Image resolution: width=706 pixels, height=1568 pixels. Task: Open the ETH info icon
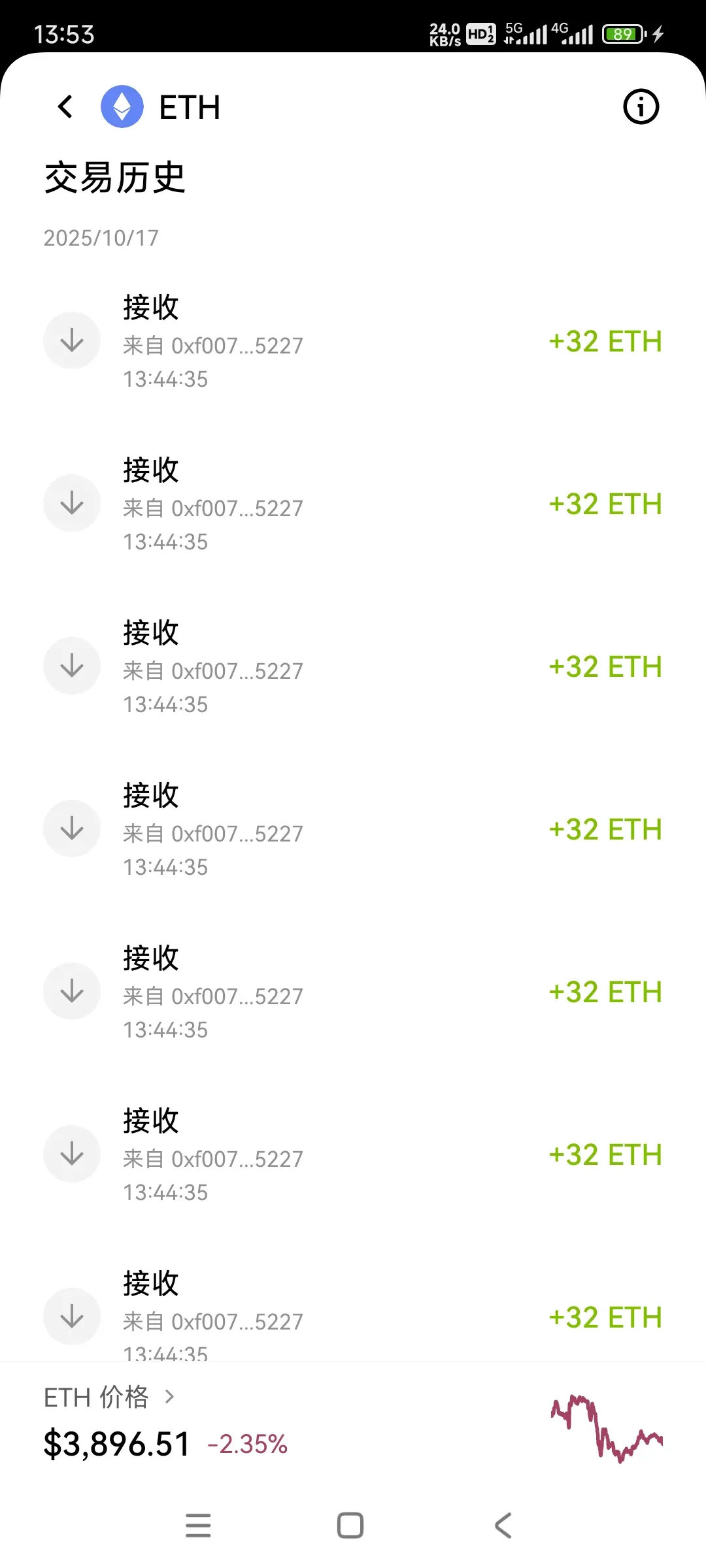[641, 106]
